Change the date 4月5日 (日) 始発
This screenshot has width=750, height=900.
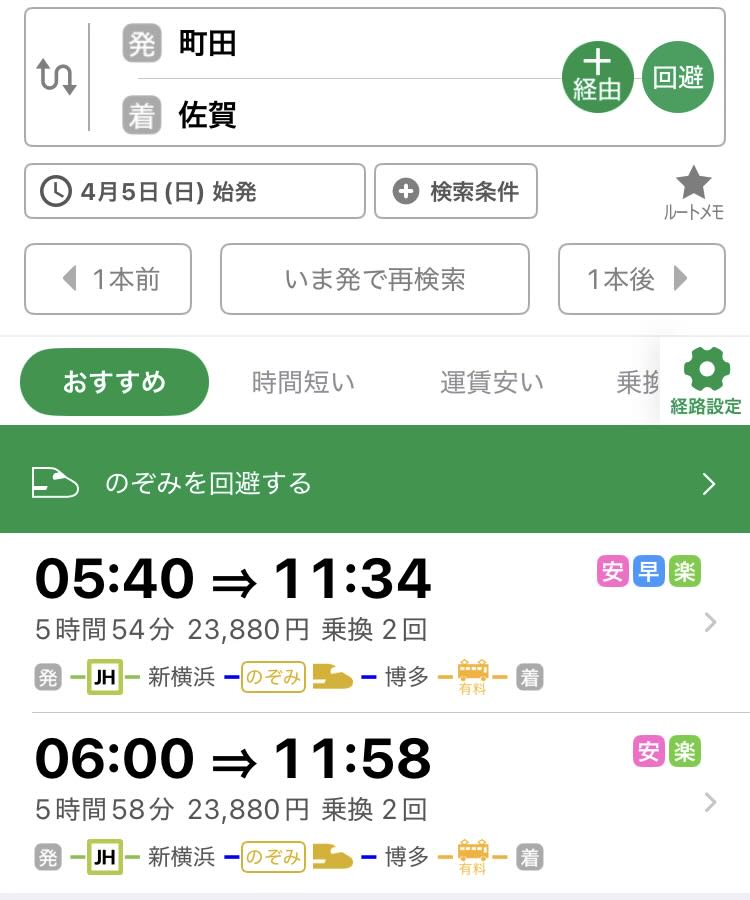click(195, 191)
